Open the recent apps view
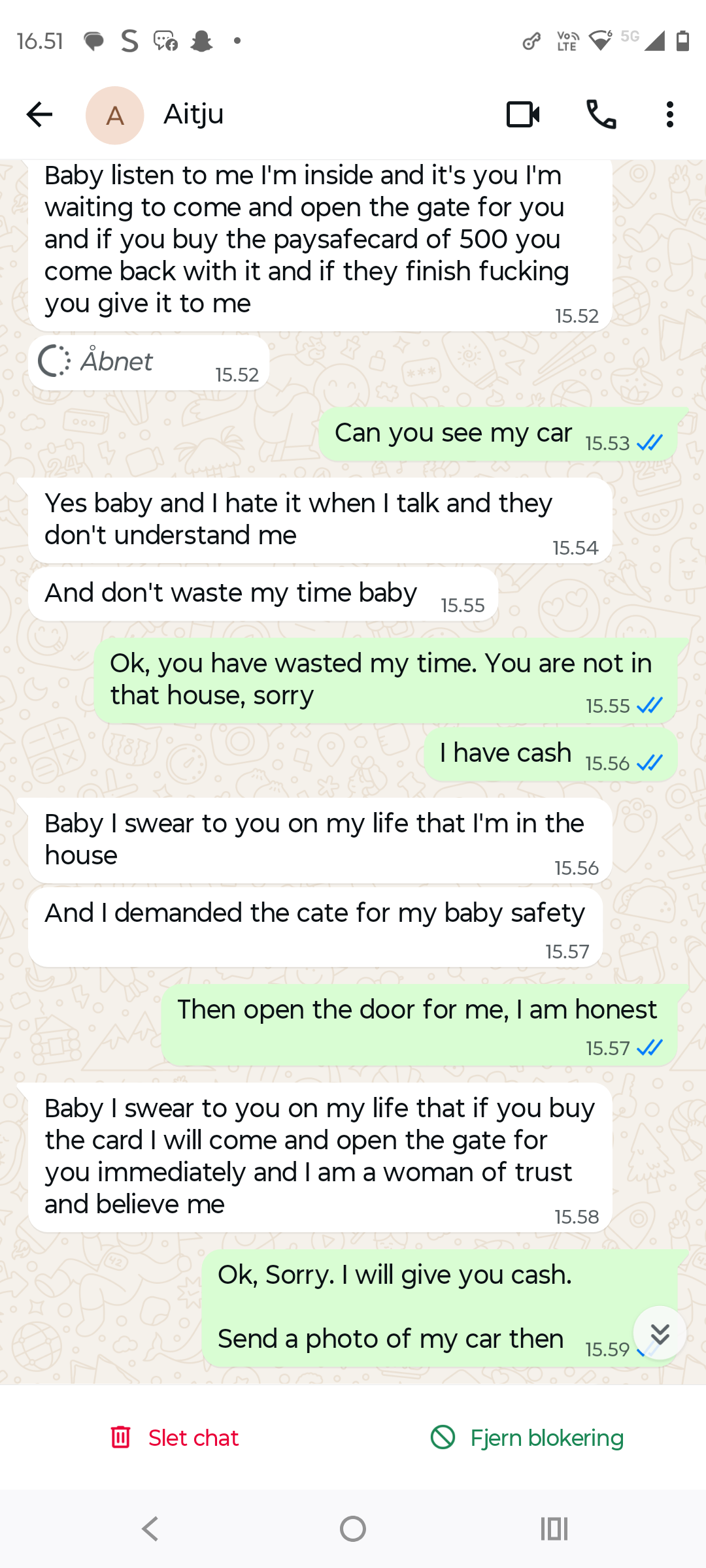 [554, 1529]
